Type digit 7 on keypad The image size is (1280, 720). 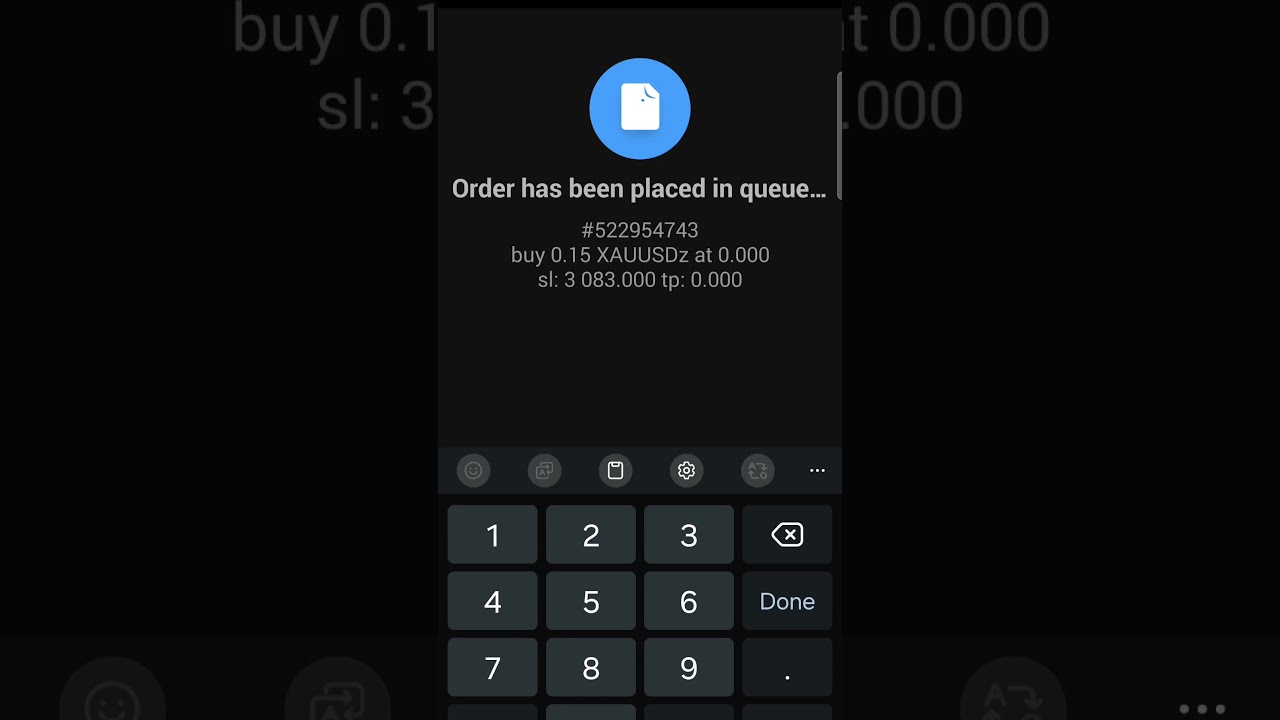click(x=493, y=667)
